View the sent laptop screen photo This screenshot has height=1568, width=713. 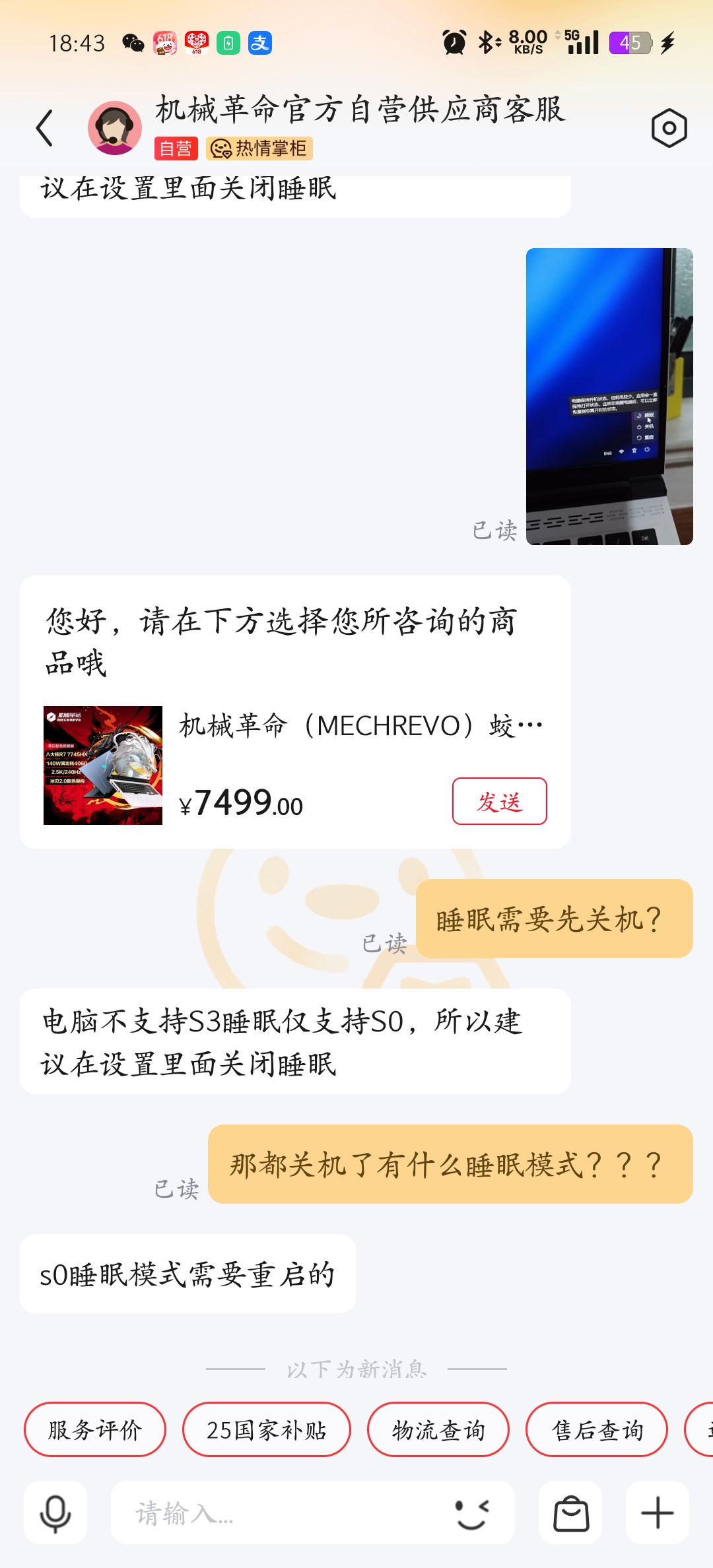click(x=609, y=396)
